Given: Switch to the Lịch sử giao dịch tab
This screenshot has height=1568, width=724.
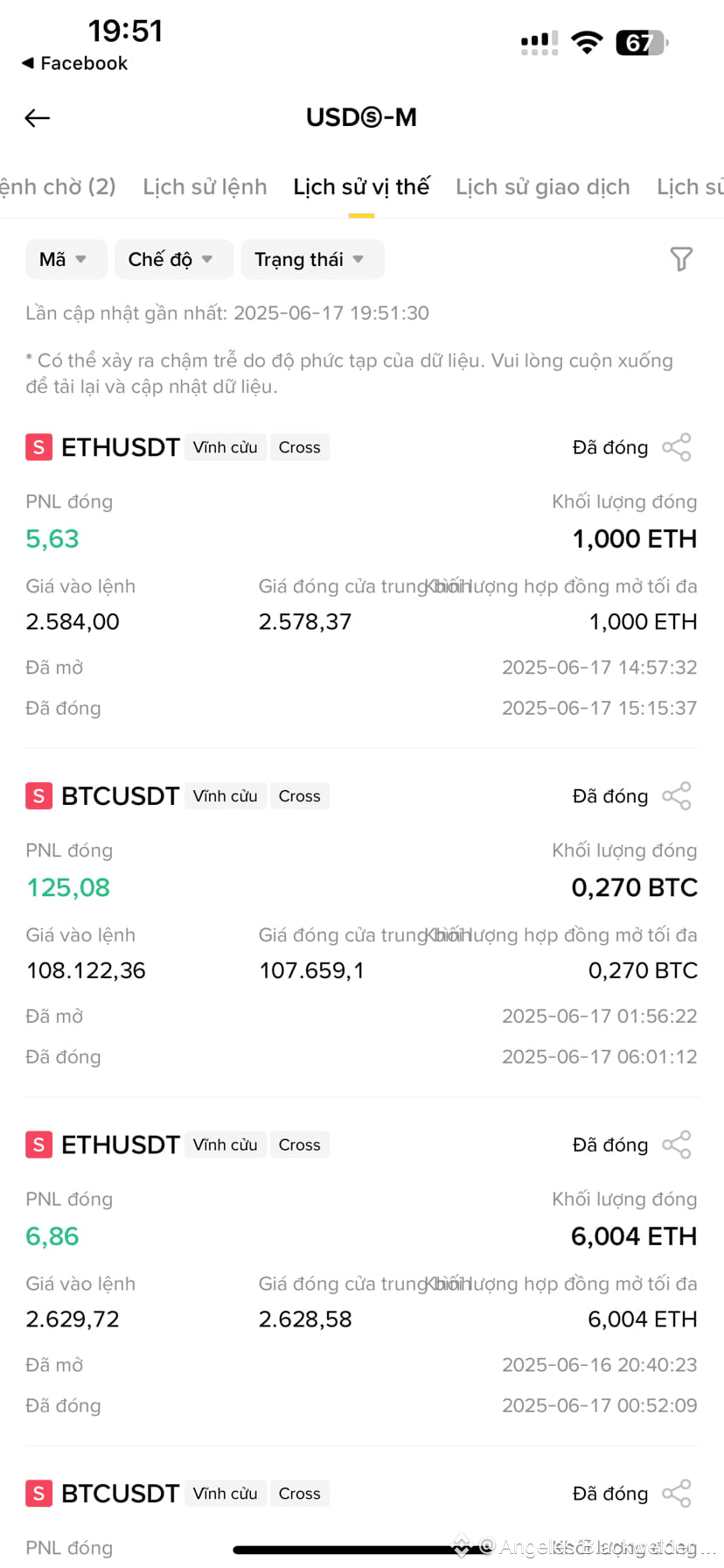Looking at the screenshot, I should coord(542,186).
